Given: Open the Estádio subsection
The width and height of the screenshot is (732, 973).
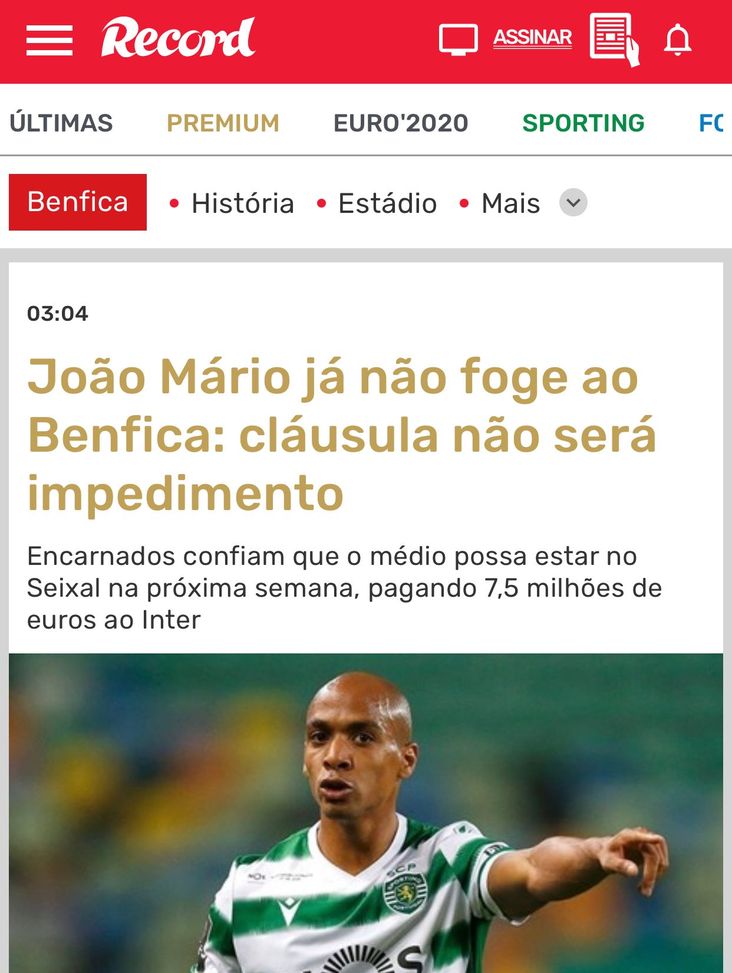Looking at the screenshot, I should [x=388, y=204].
